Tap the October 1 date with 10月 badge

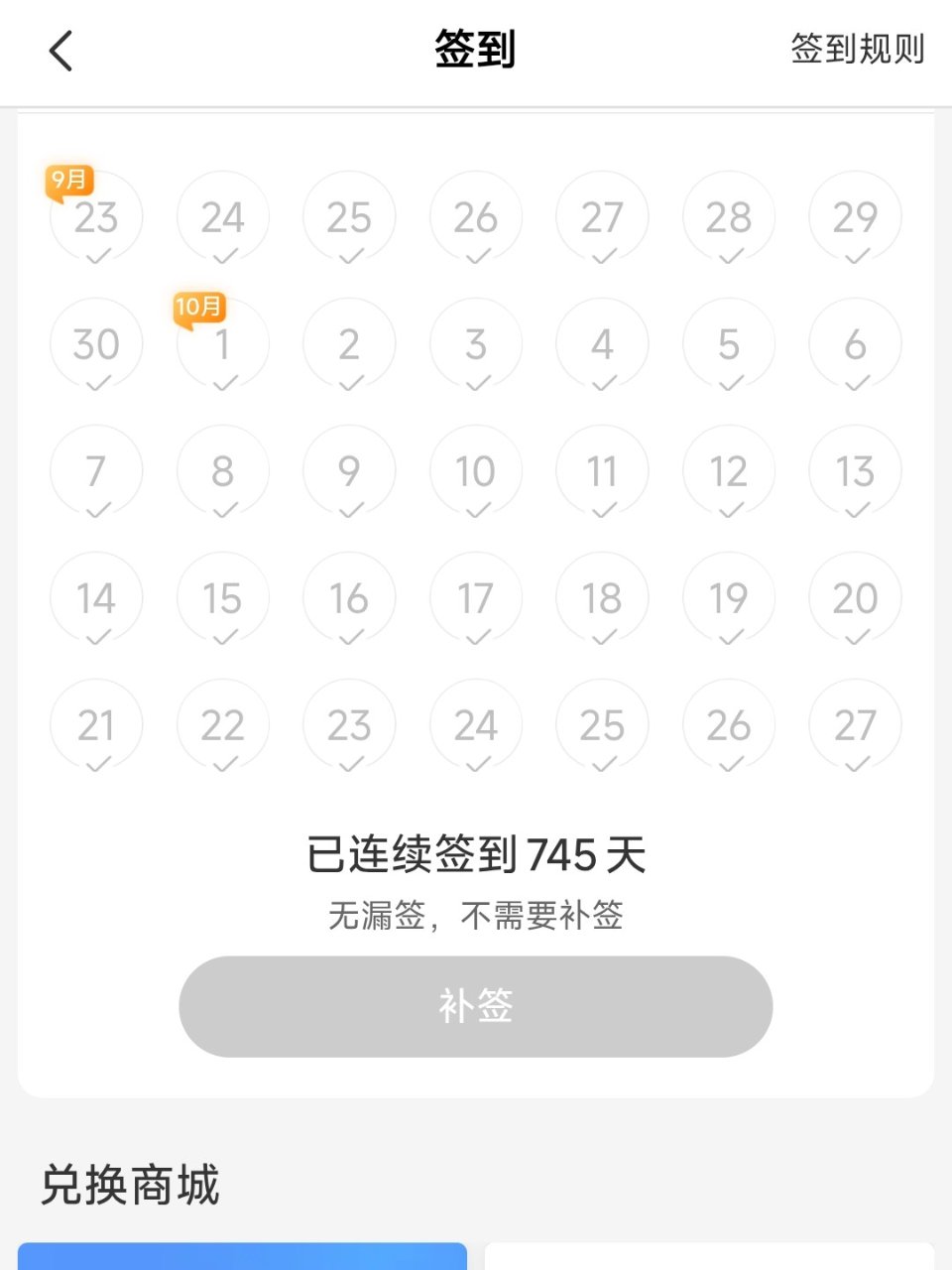point(222,344)
